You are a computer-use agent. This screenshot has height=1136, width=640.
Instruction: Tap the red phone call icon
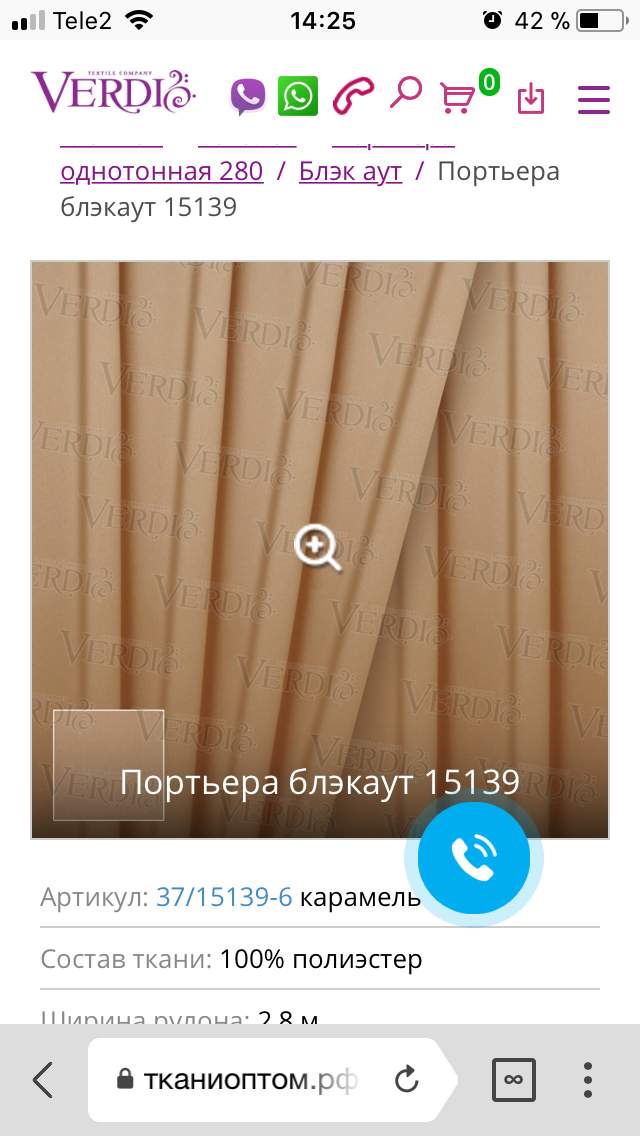point(353,96)
